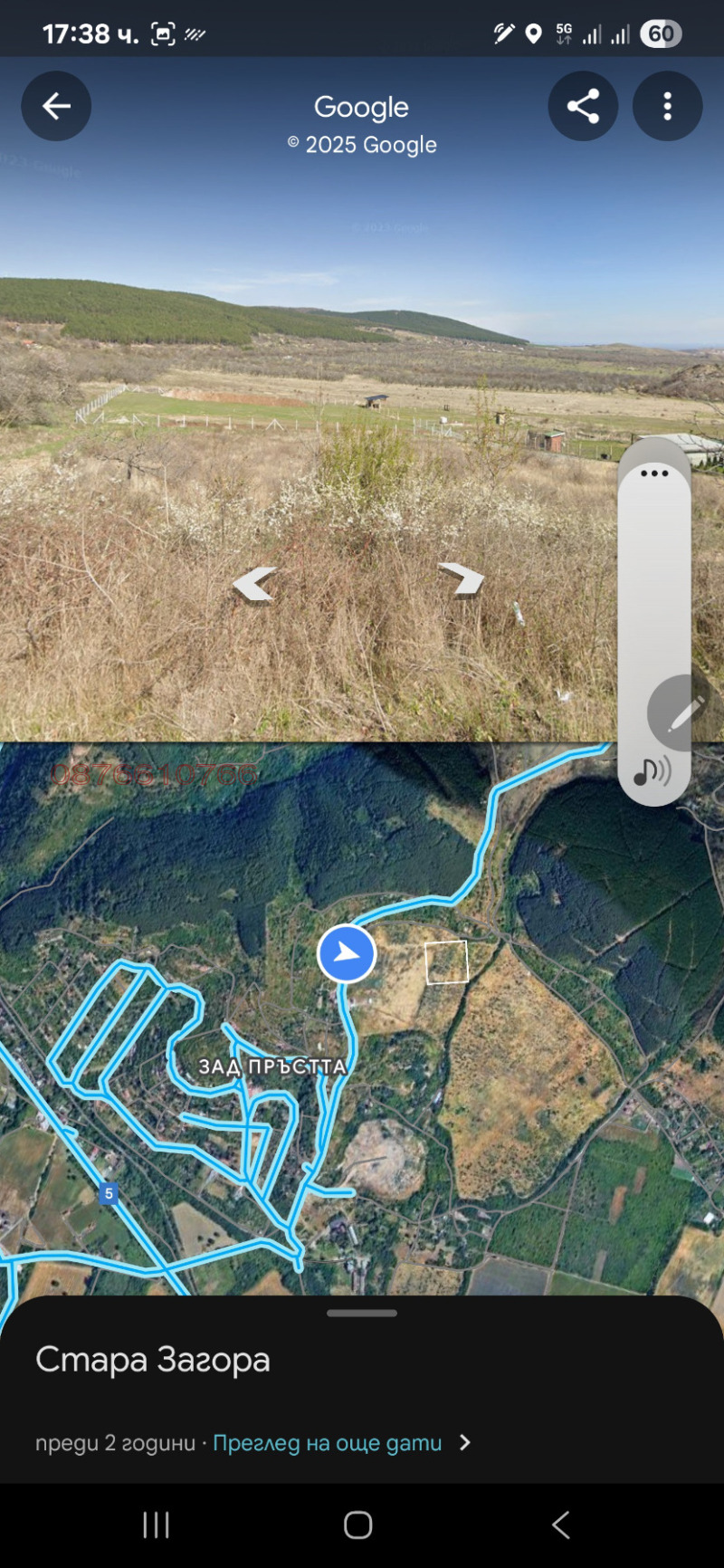Move Street View along the left arrow

click(254, 584)
